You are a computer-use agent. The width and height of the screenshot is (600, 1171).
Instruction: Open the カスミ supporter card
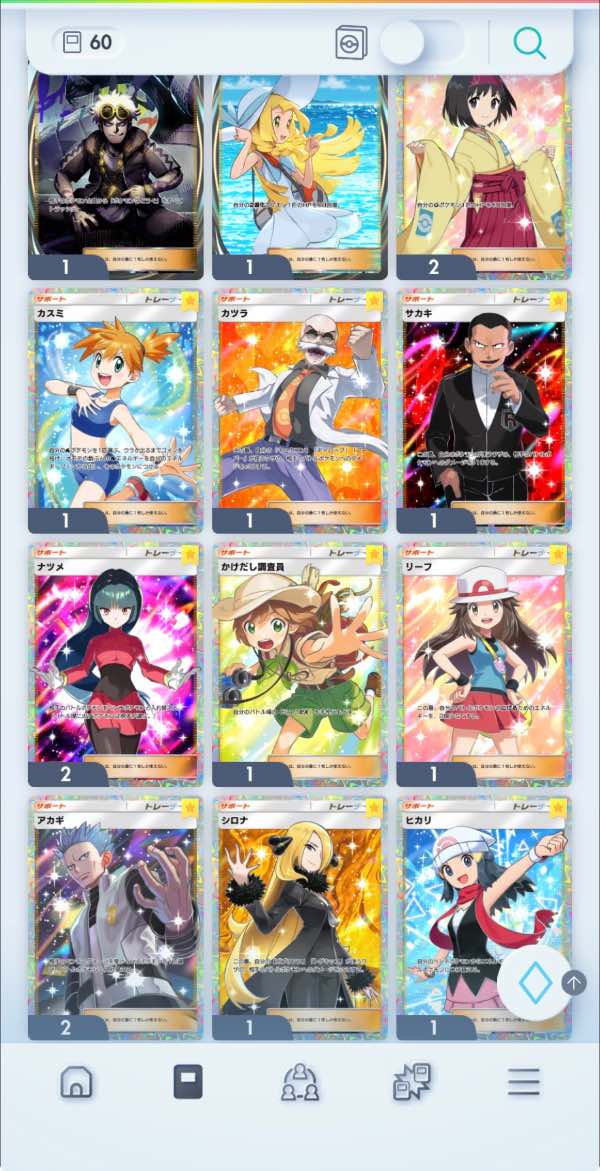[x=116, y=410]
